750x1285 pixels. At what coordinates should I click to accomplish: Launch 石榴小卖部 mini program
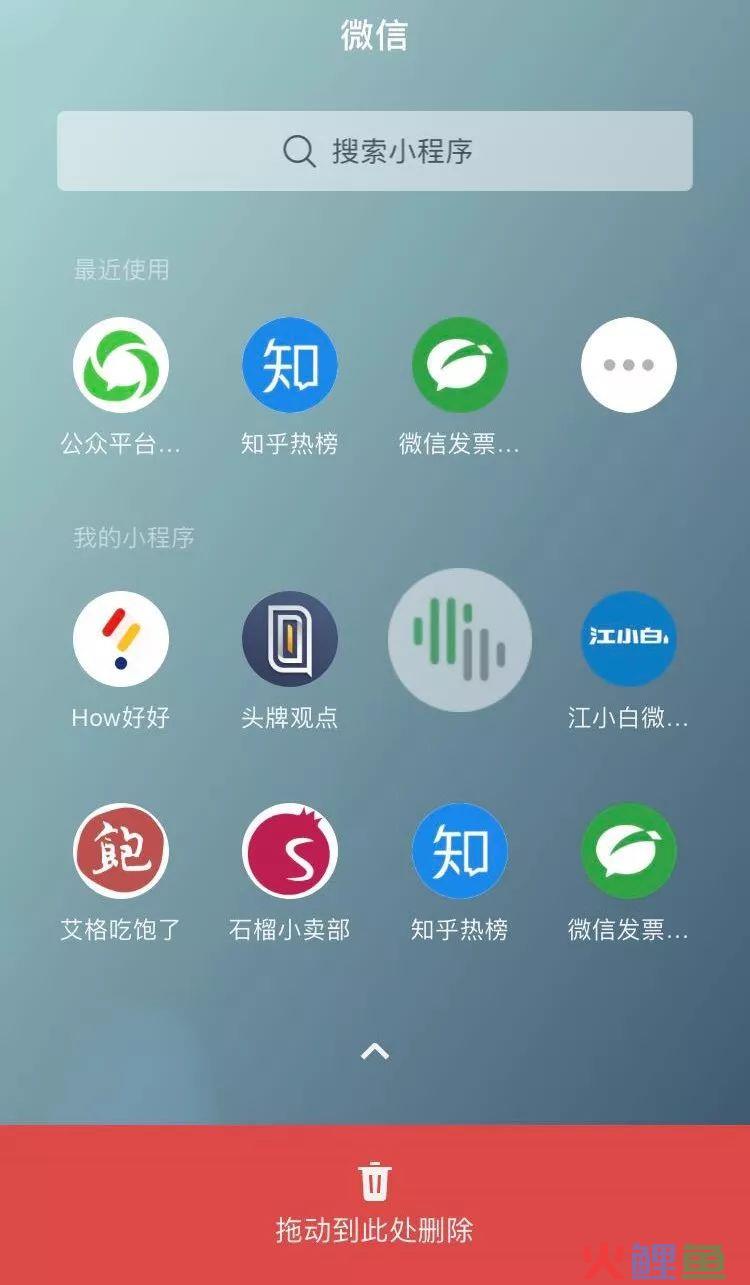pyautogui.click(x=290, y=852)
